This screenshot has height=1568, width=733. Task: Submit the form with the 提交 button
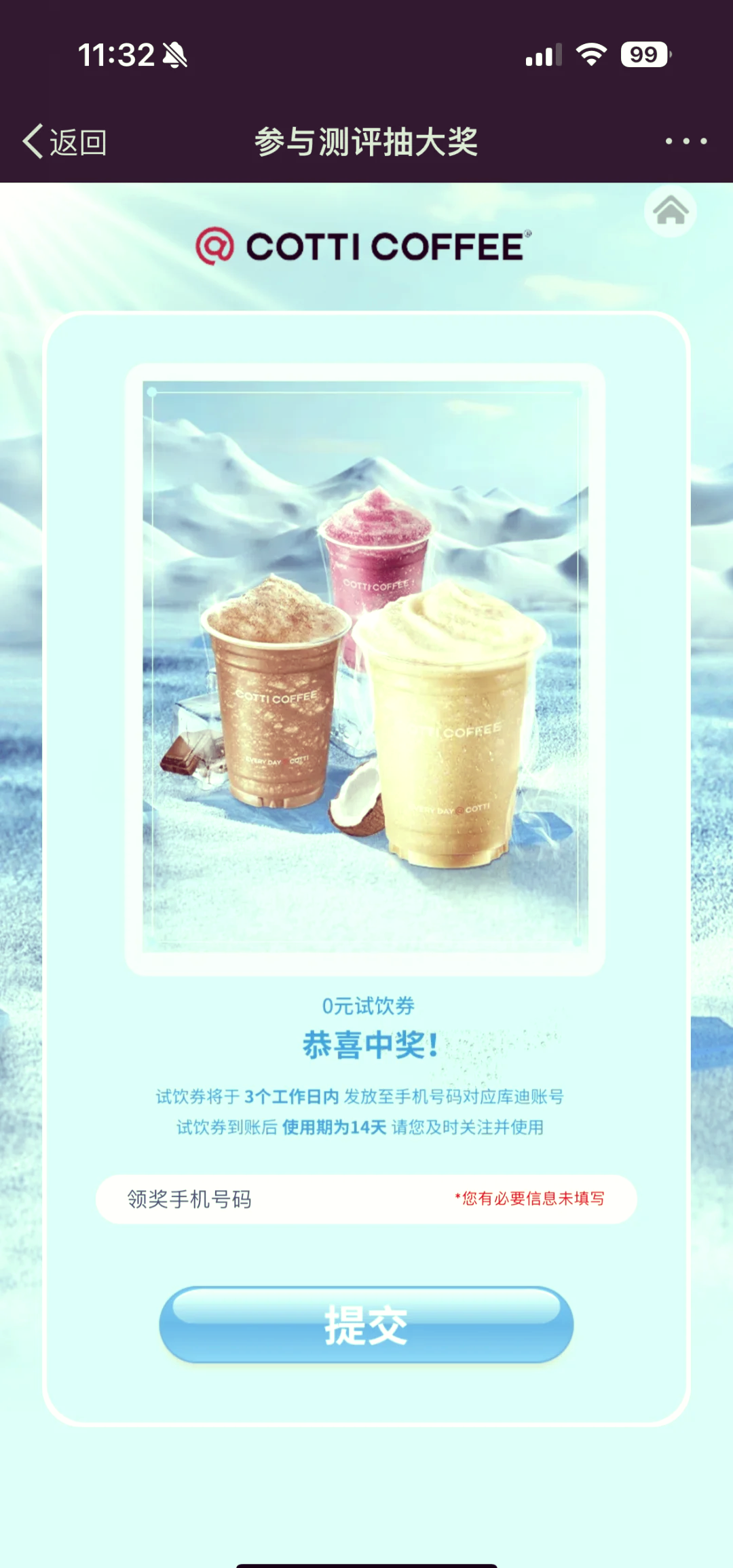click(366, 1324)
